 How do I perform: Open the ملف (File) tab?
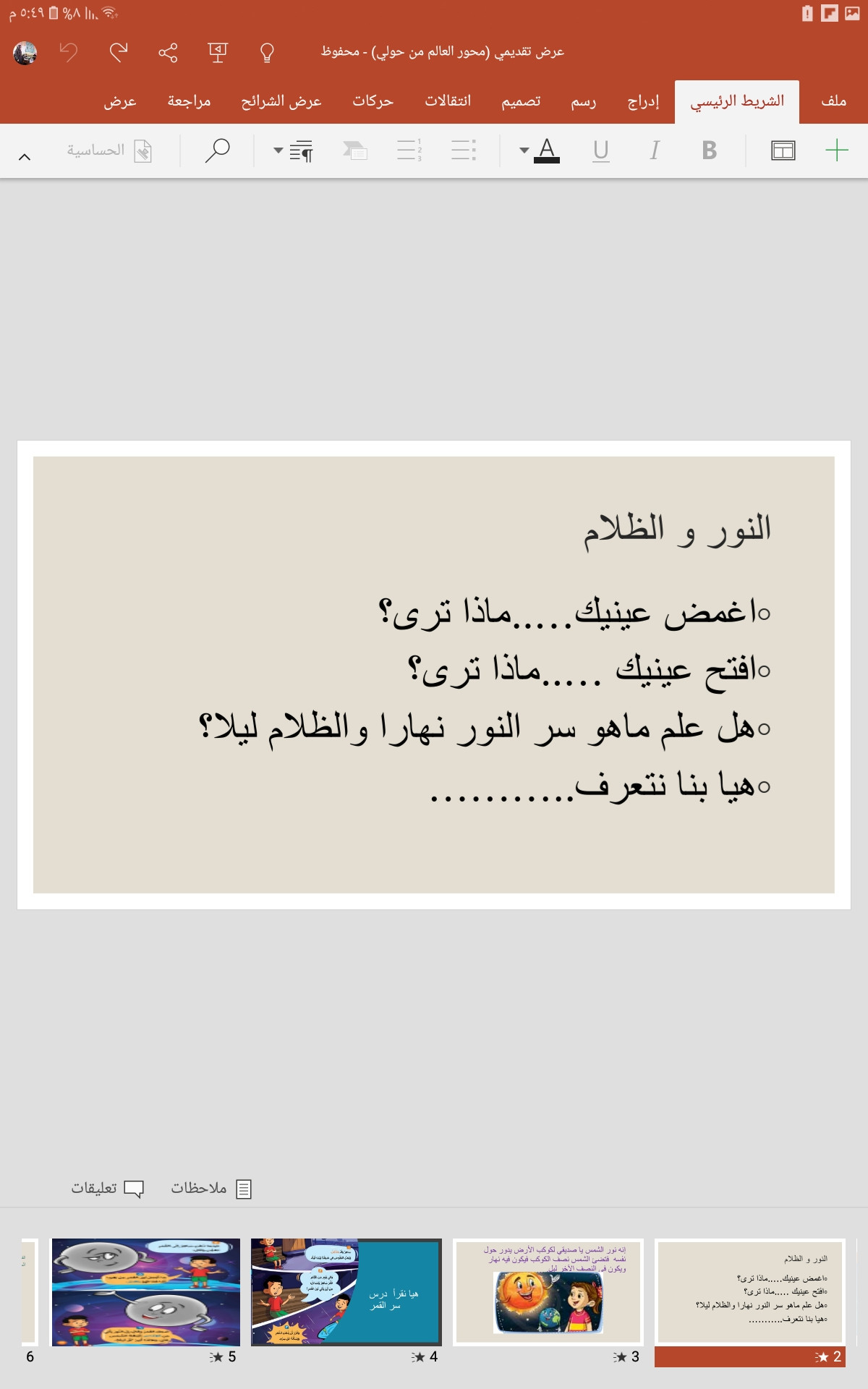pos(833,101)
